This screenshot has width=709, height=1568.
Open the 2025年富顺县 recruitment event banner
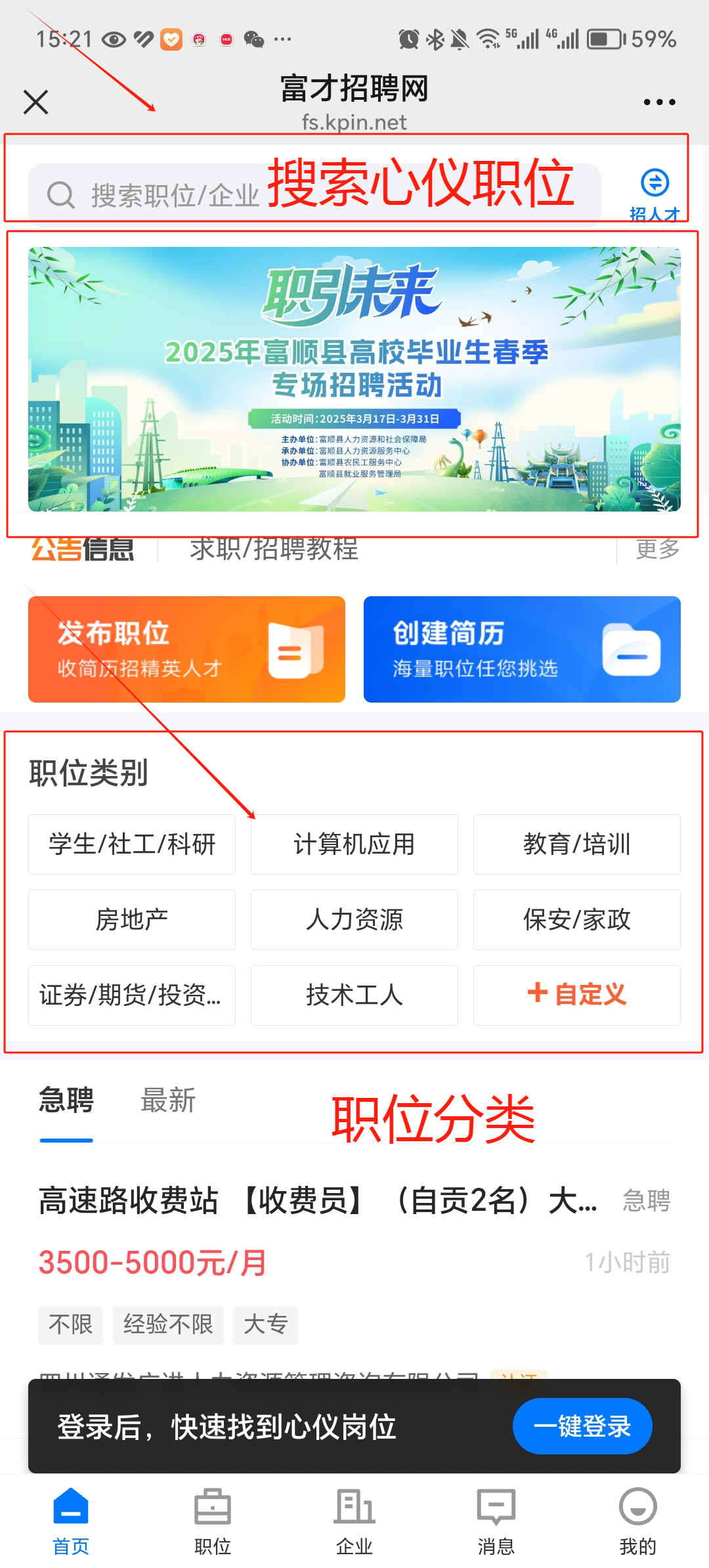pos(354,379)
